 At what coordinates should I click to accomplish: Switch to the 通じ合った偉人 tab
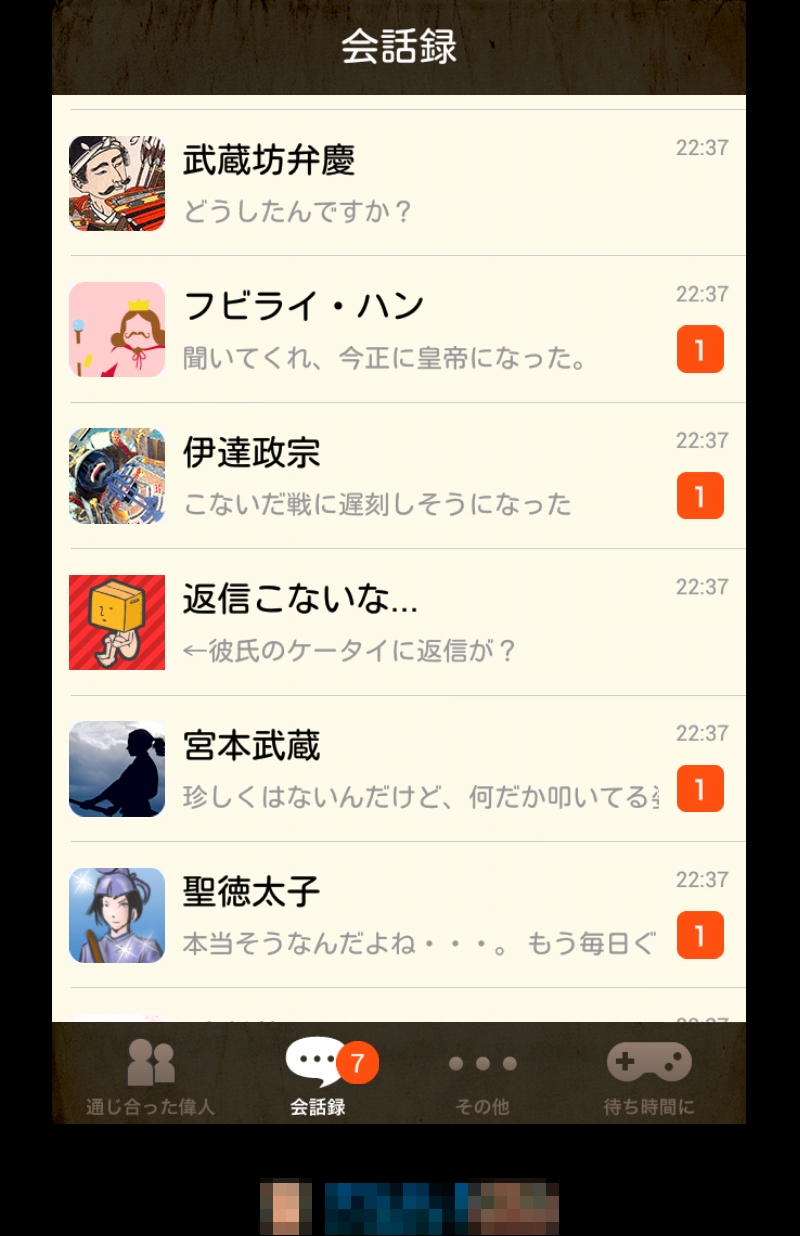click(x=150, y=1075)
